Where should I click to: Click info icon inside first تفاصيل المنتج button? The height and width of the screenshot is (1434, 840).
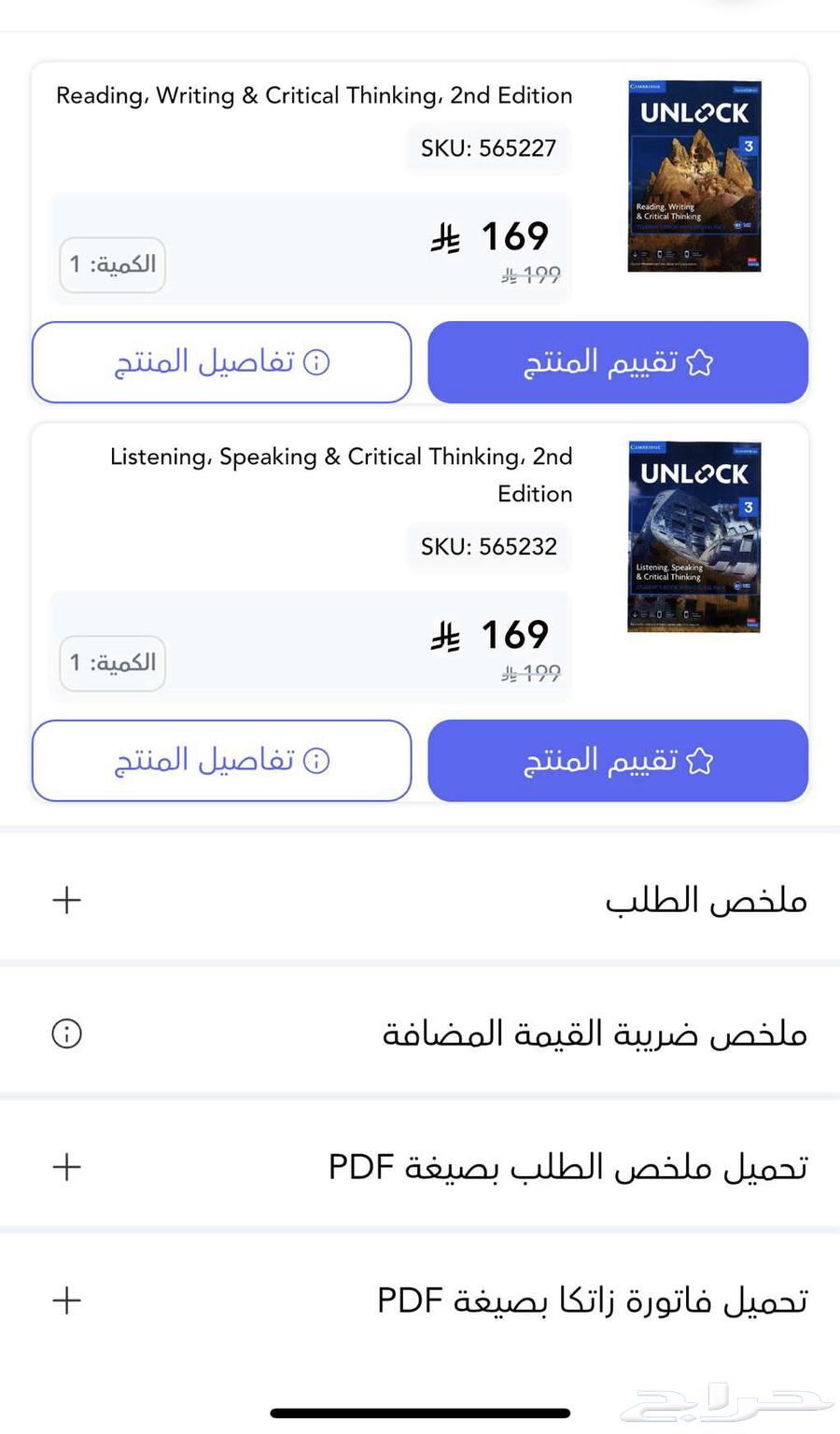[318, 362]
